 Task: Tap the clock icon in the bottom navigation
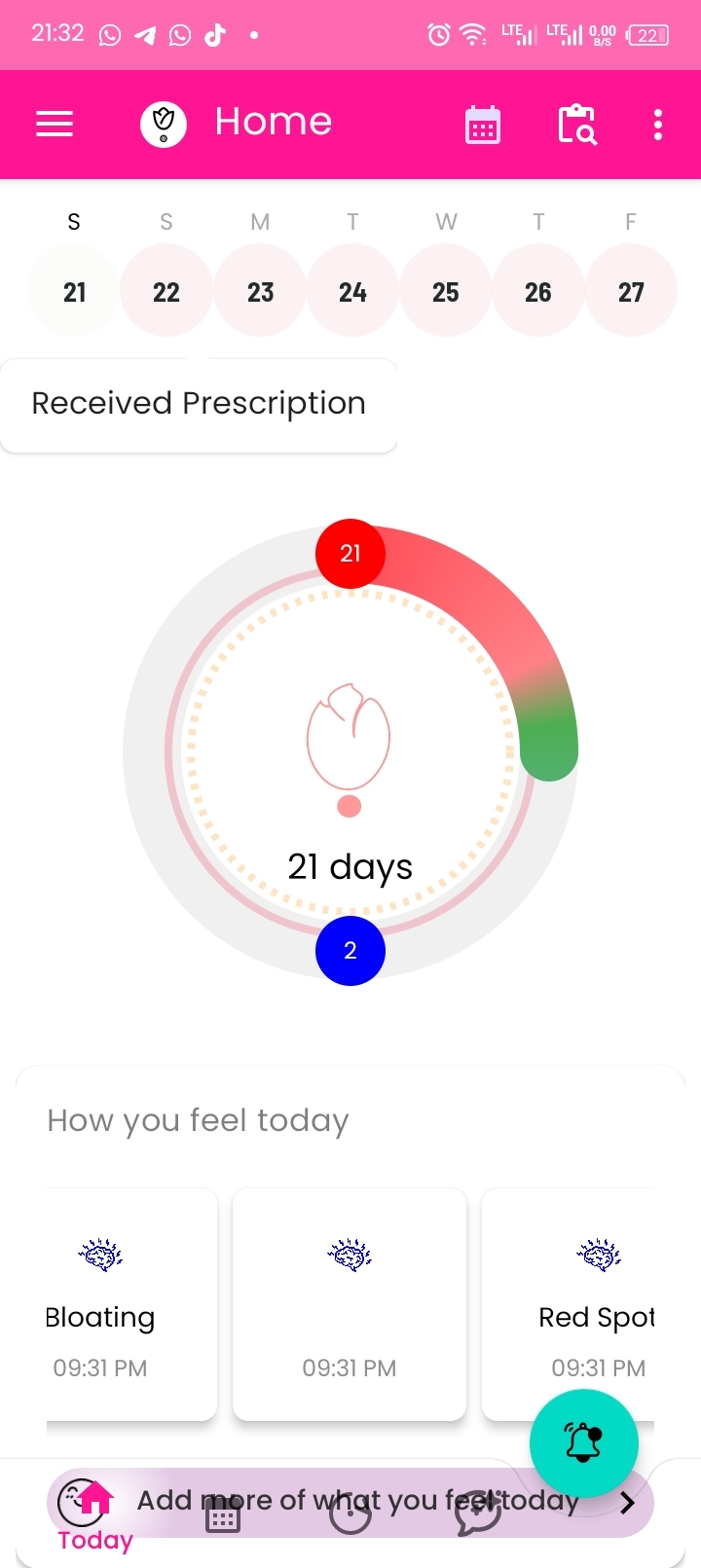pyautogui.click(x=350, y=1515)
